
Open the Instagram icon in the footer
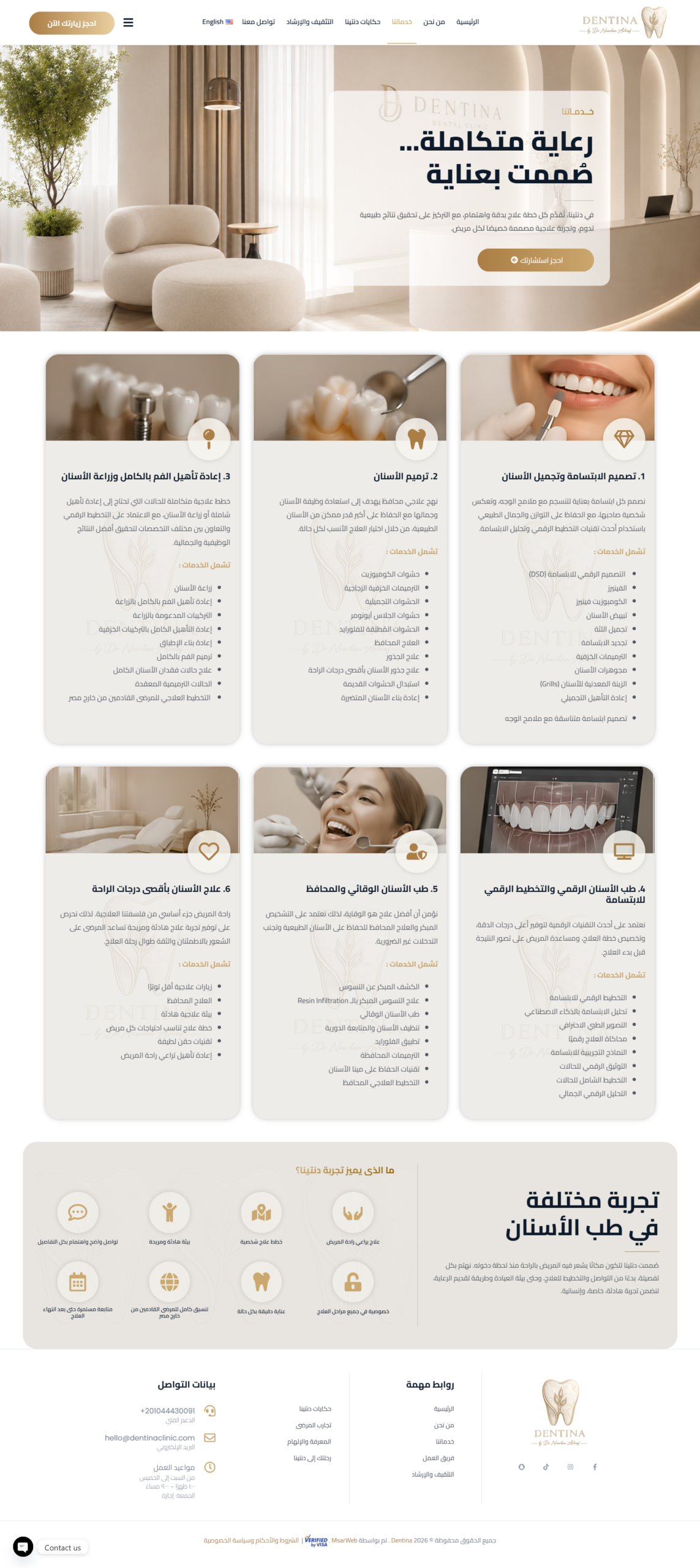click(570, 1466)
